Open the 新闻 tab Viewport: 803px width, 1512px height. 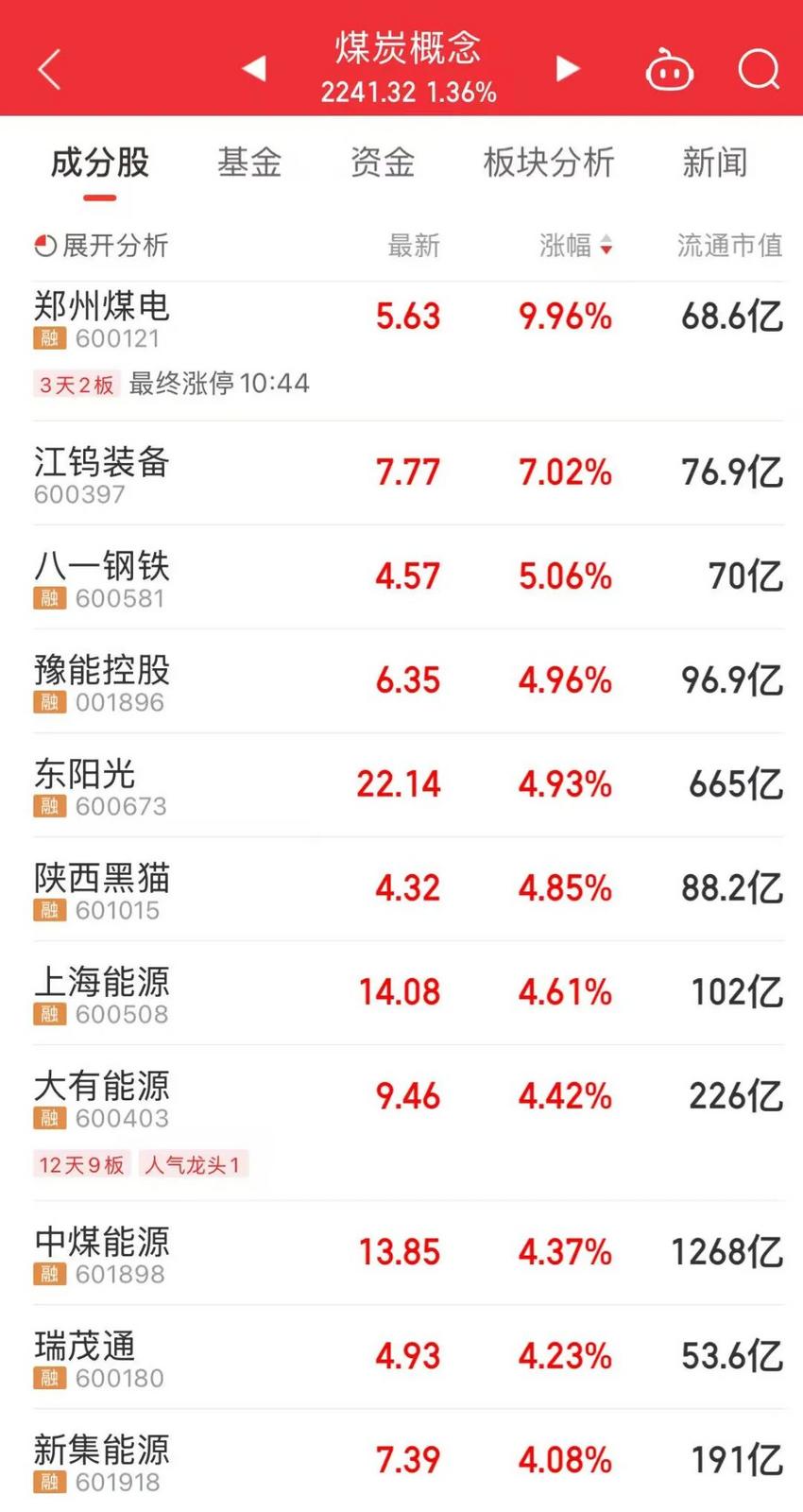[714, 163]
